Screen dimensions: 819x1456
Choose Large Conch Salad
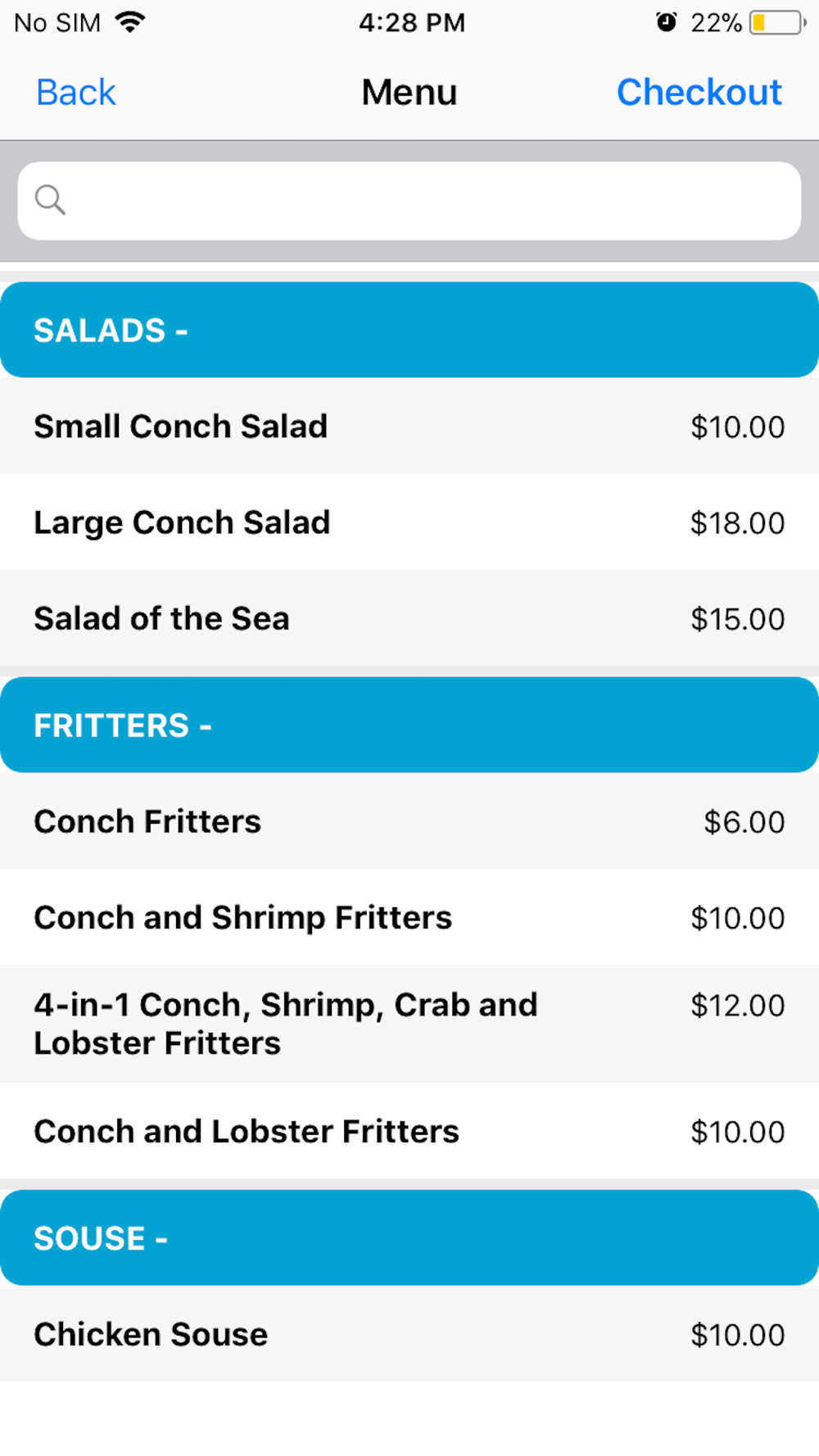pyautogui.click(x=409, y=522)
